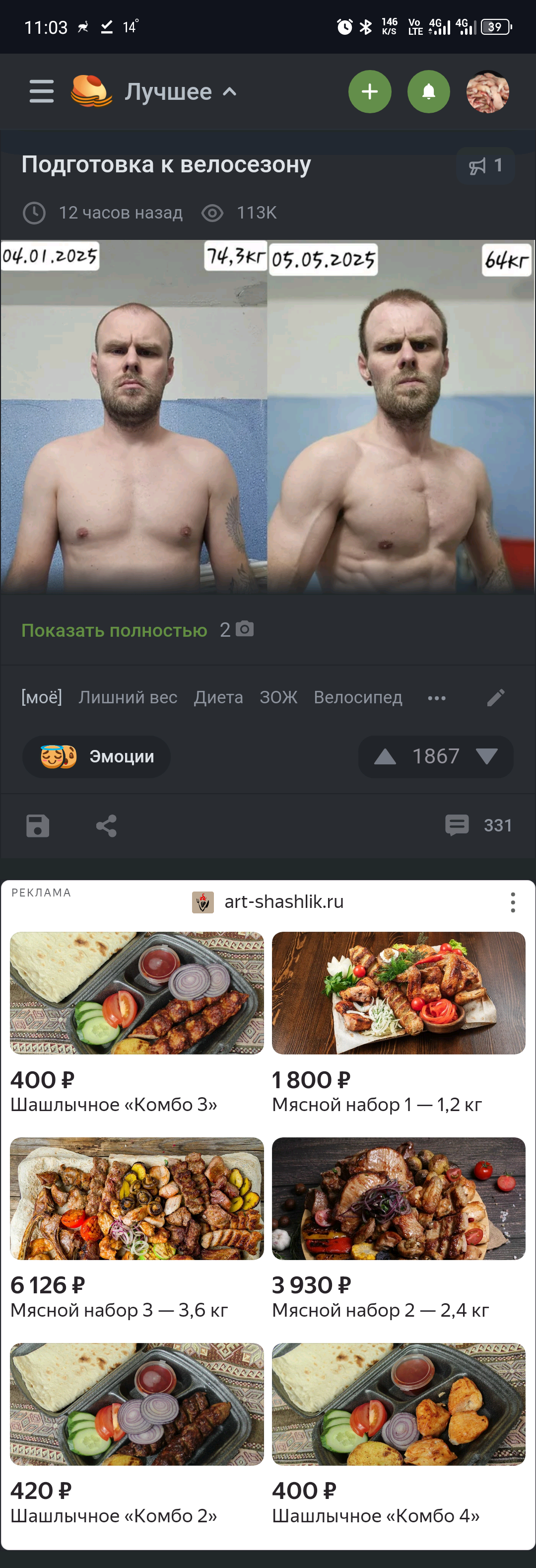Image resolution: width=536 pixels, height=1568 pixels.
Task: Open the profile avatar
Action: [x=487, y=92]
